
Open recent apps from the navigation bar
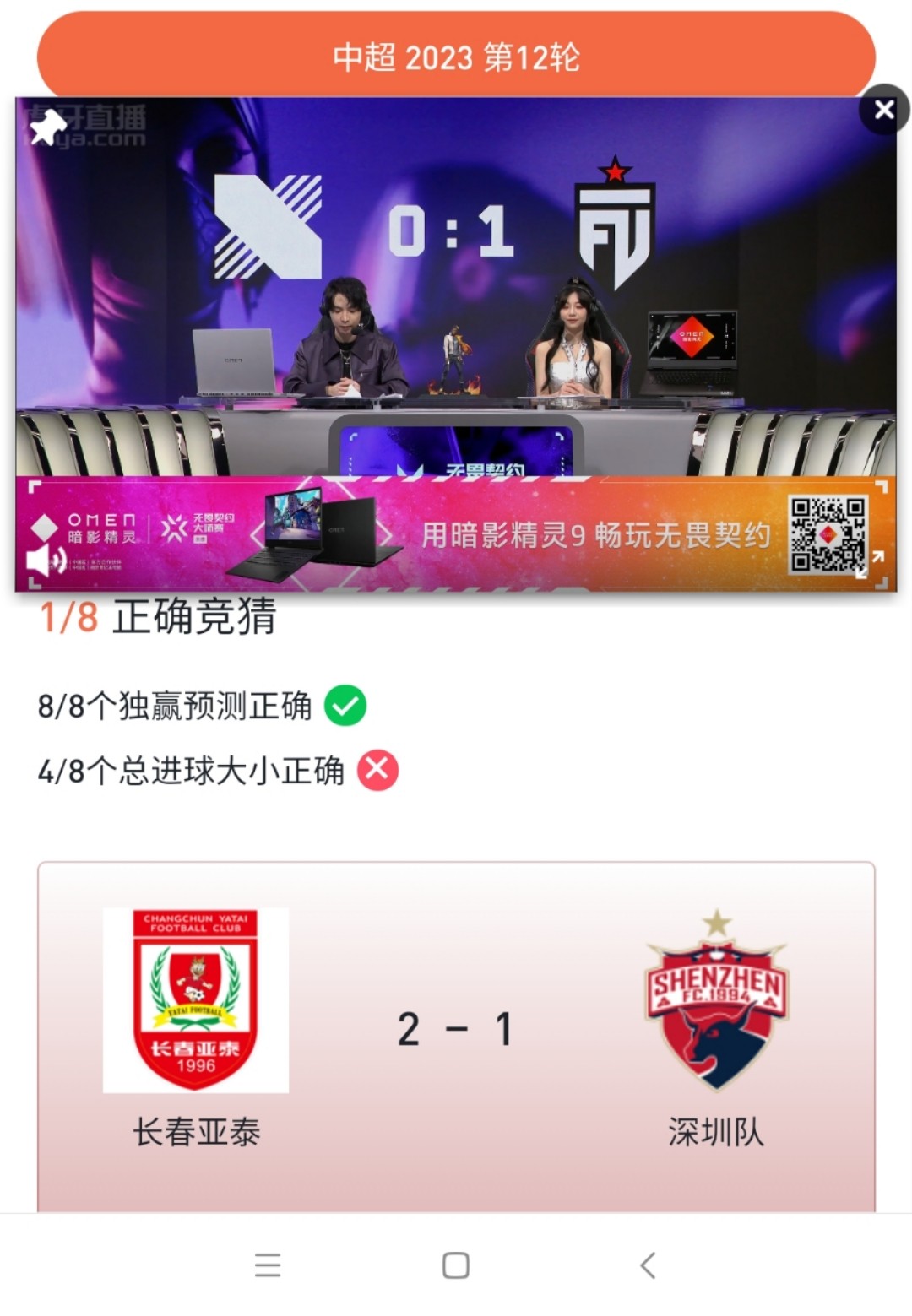pyautogui.click(x=268, y=1265)
